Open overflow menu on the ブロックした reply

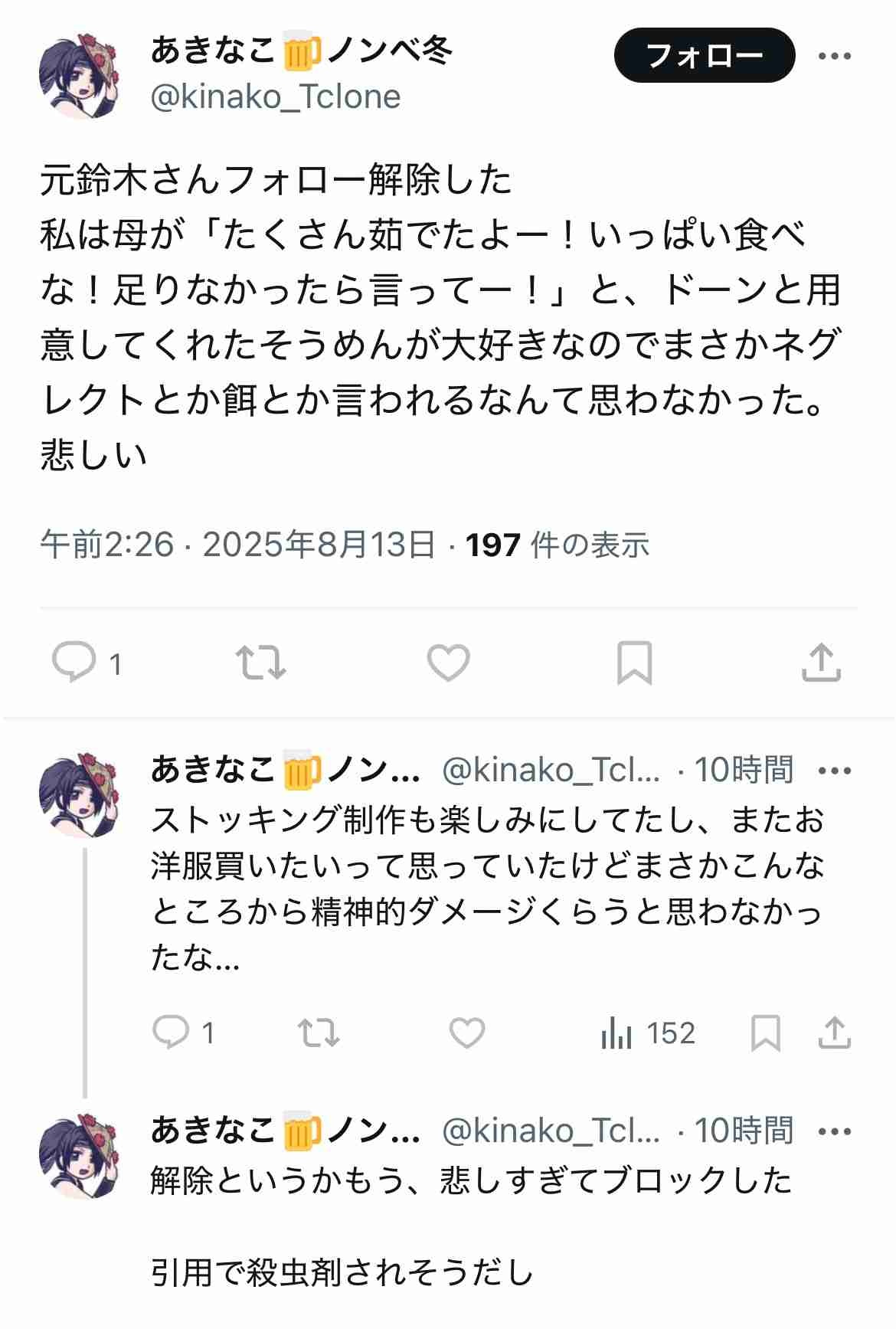point(835,1131)
